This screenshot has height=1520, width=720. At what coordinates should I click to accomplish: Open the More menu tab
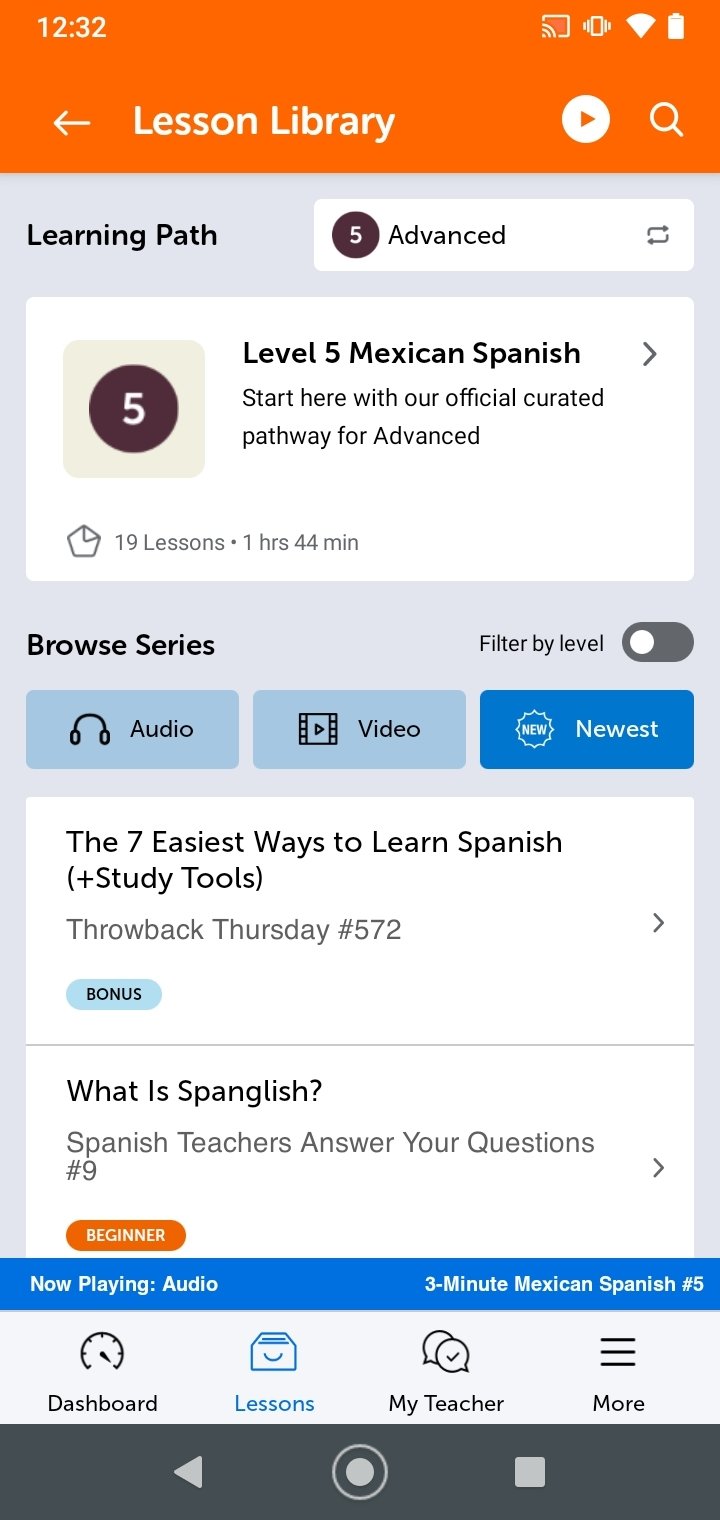(x=618, y=1371)
